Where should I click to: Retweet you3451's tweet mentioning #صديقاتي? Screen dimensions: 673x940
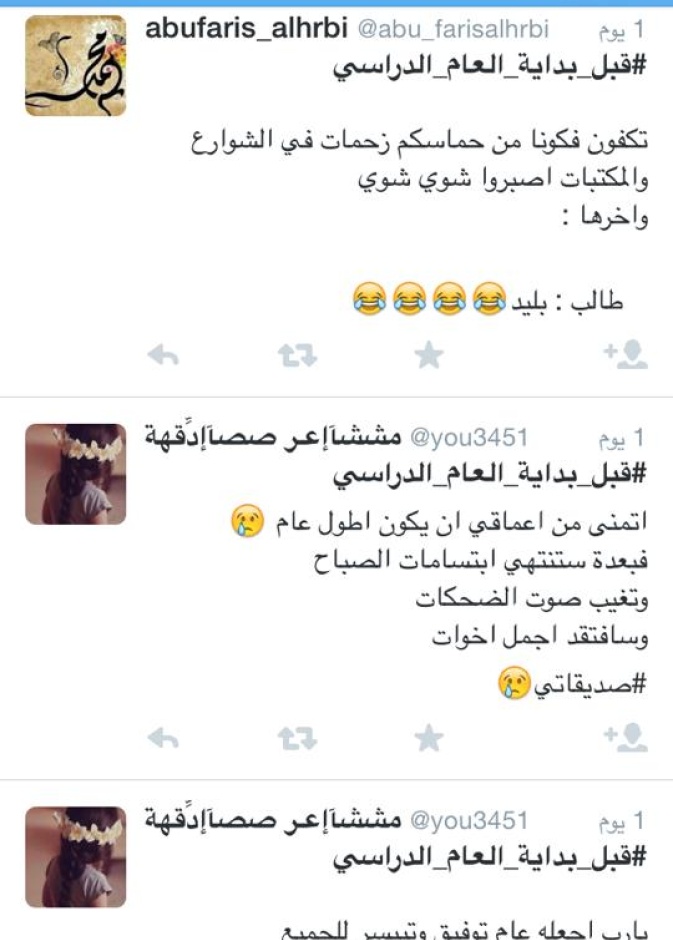click(x=296, y=738)
